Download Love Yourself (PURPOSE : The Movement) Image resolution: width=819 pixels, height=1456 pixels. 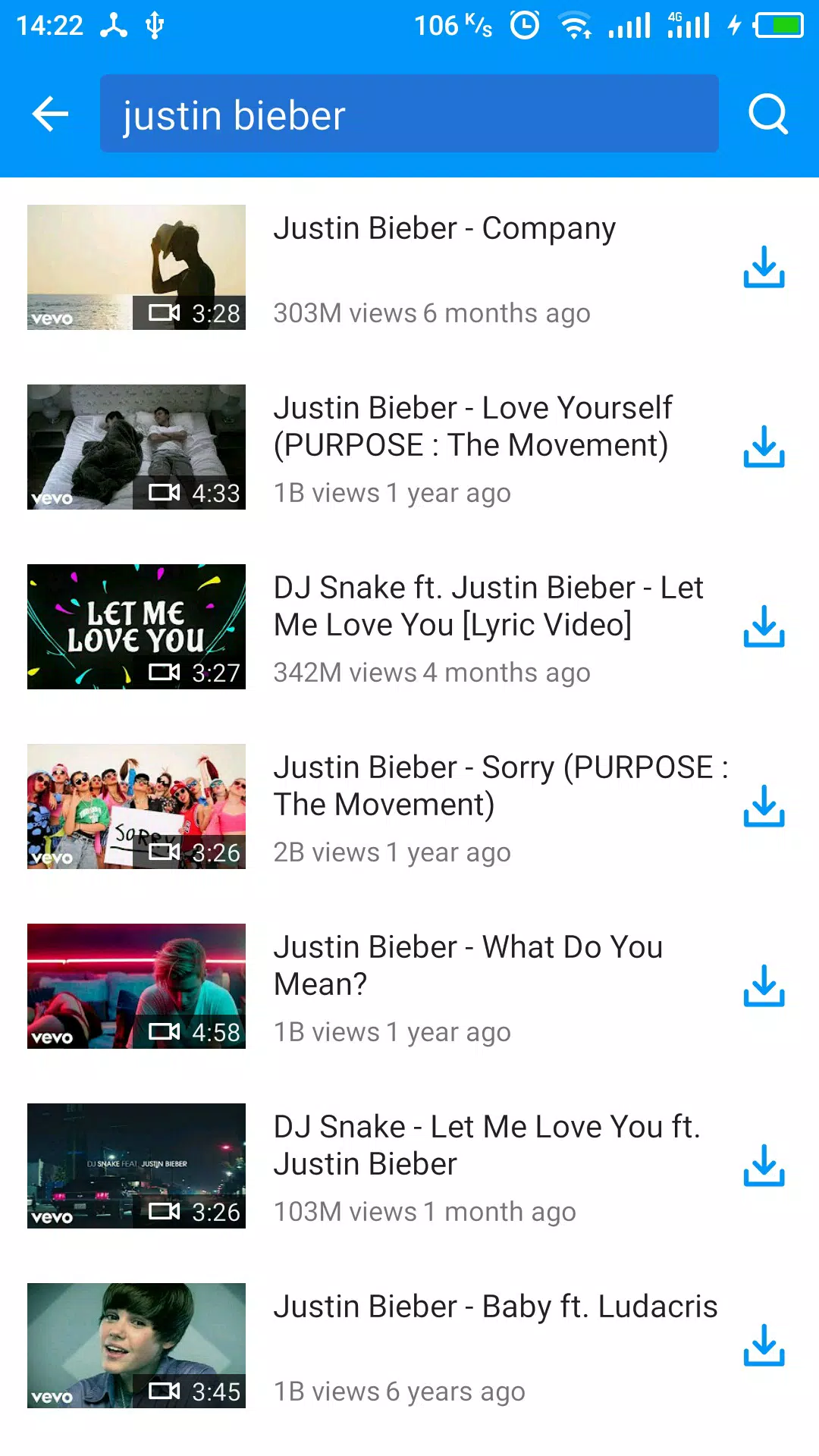[764, 447]
